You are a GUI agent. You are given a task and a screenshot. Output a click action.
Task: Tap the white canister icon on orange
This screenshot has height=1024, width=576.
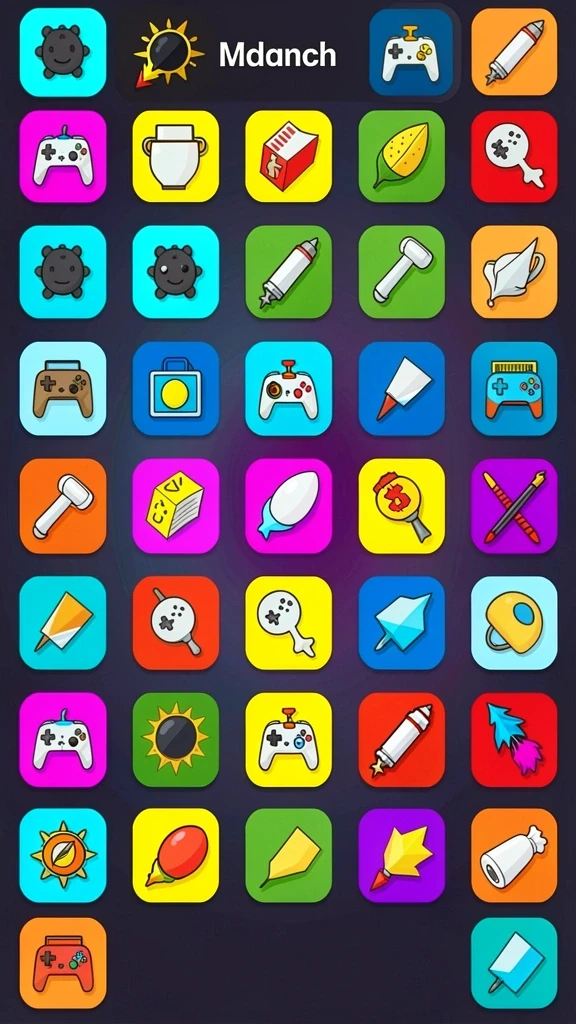tap(514, 856)
